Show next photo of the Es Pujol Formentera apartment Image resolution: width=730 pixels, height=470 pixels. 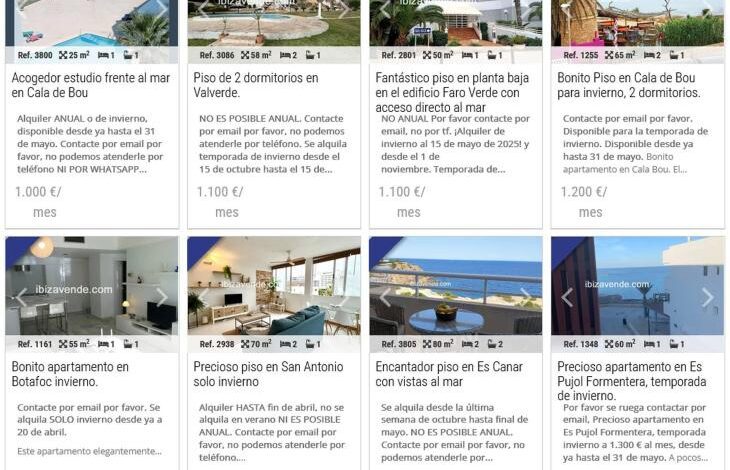click(708, 297)
